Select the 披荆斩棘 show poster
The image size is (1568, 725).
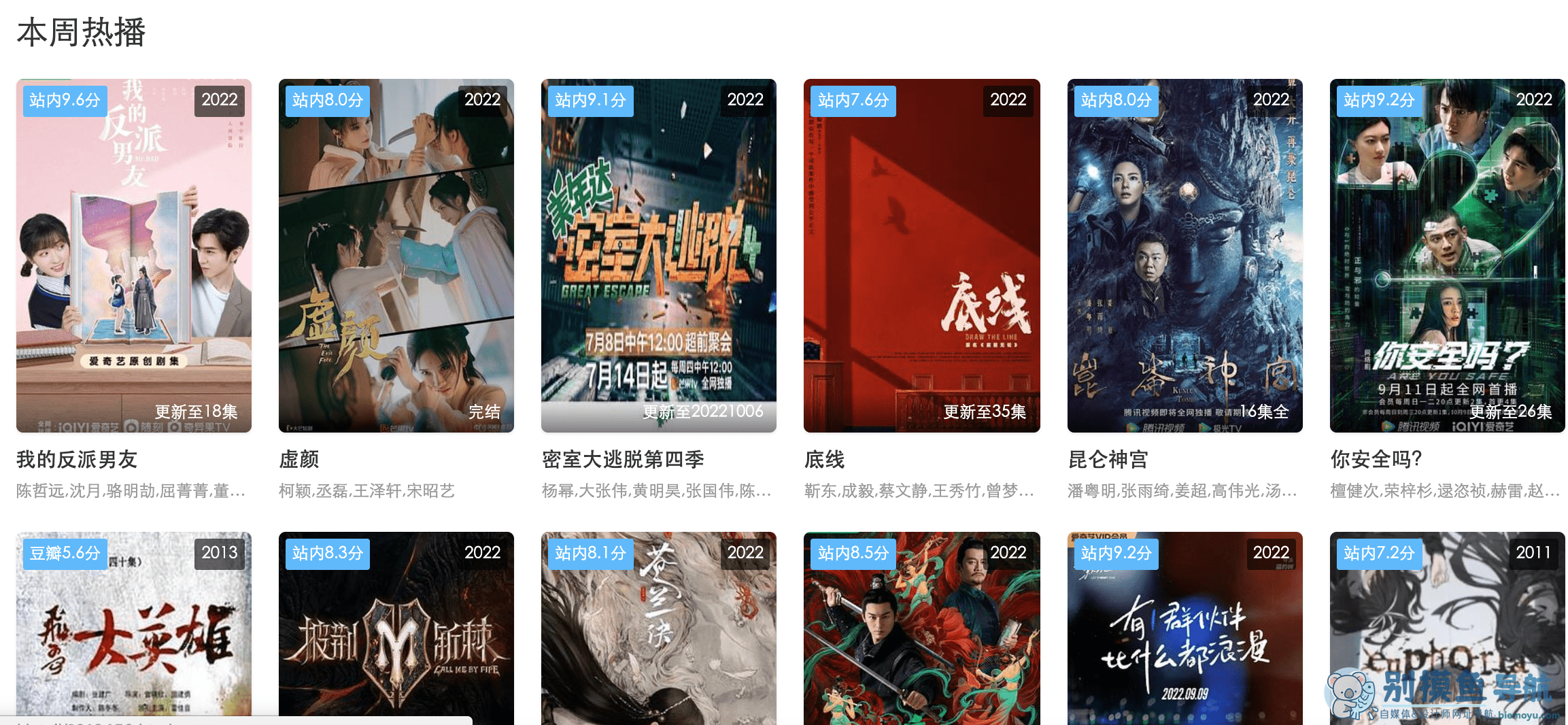coord(396,629)
